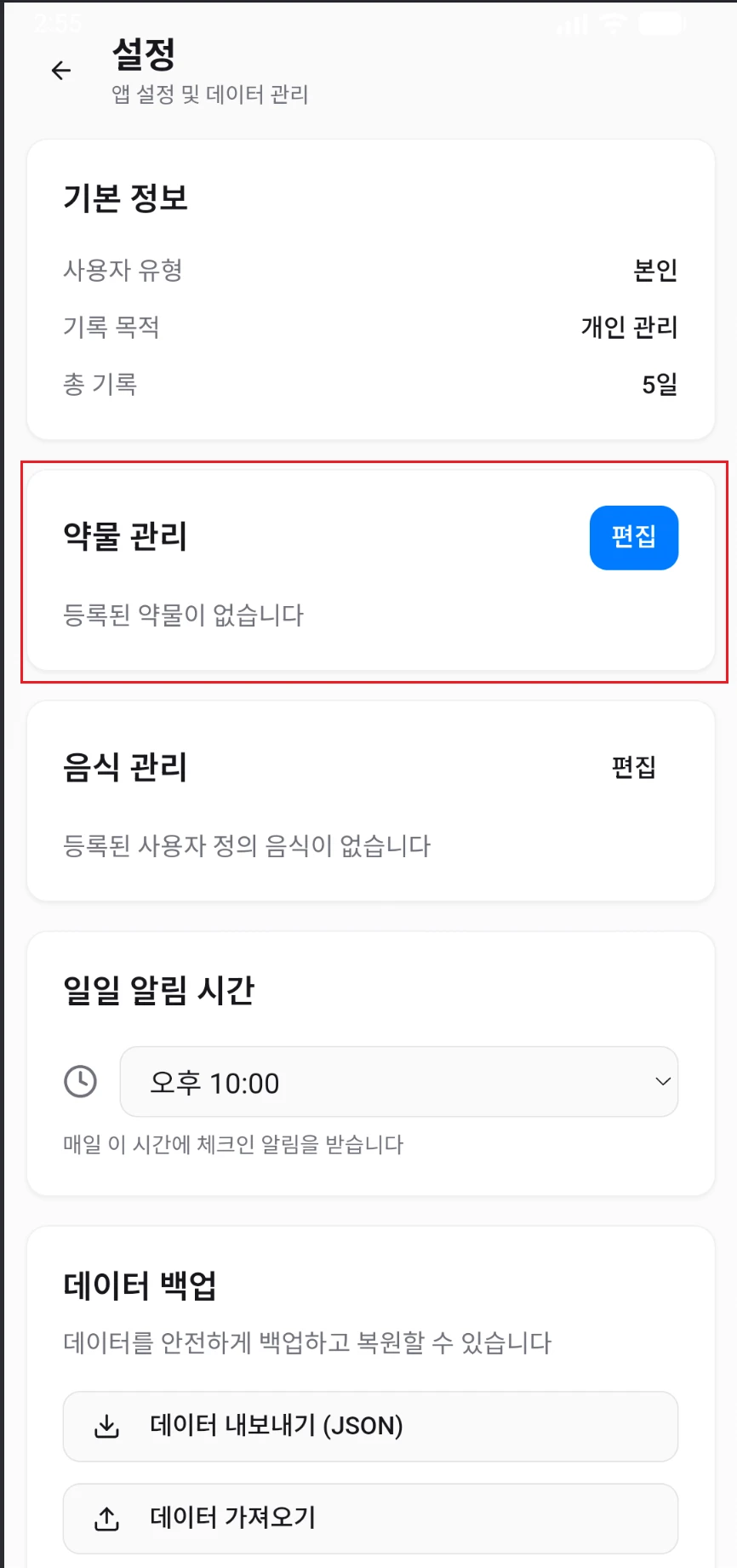Go back using the arrow icon

[x=61, y=71]
